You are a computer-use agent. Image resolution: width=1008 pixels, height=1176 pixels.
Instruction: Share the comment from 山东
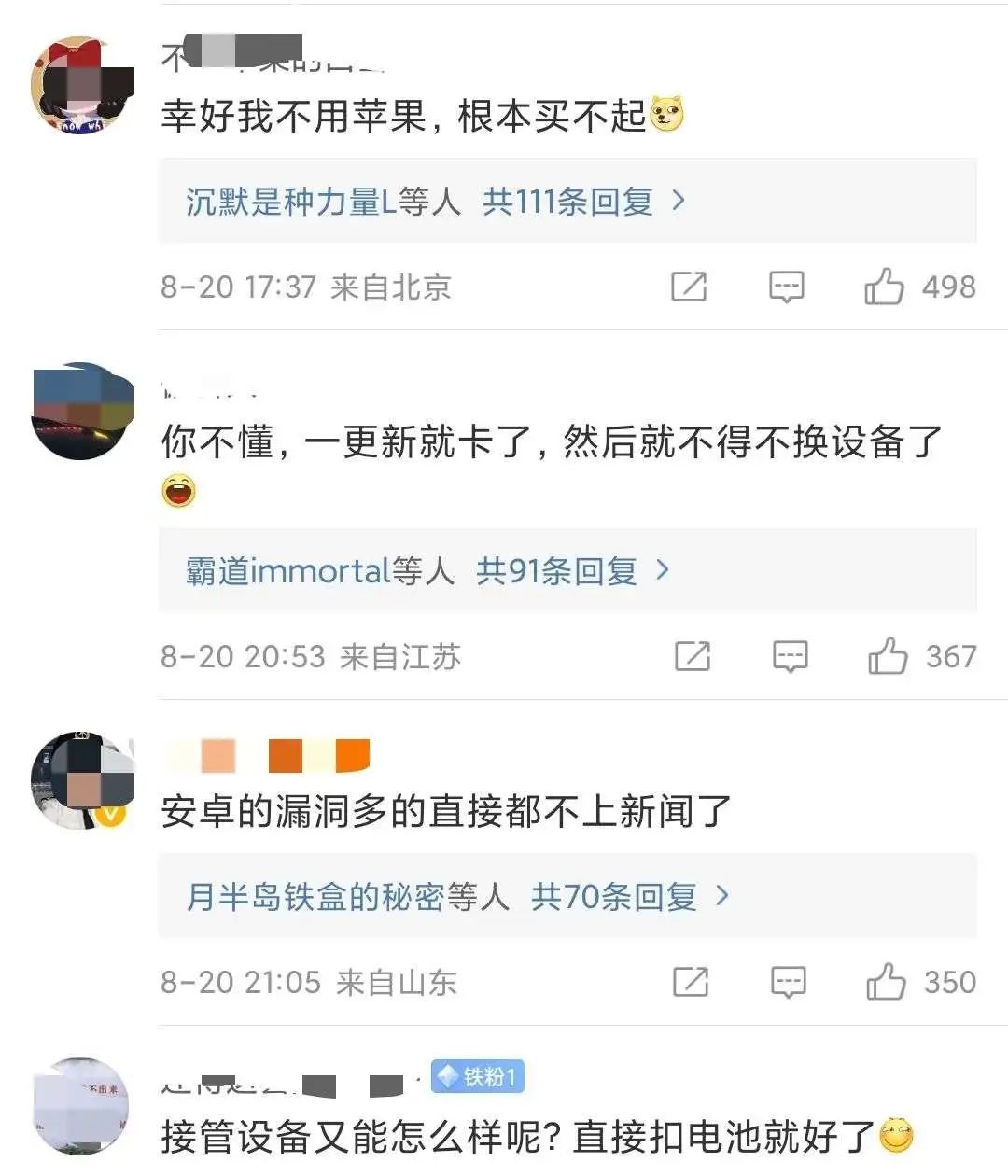click(x=691, y=982)
